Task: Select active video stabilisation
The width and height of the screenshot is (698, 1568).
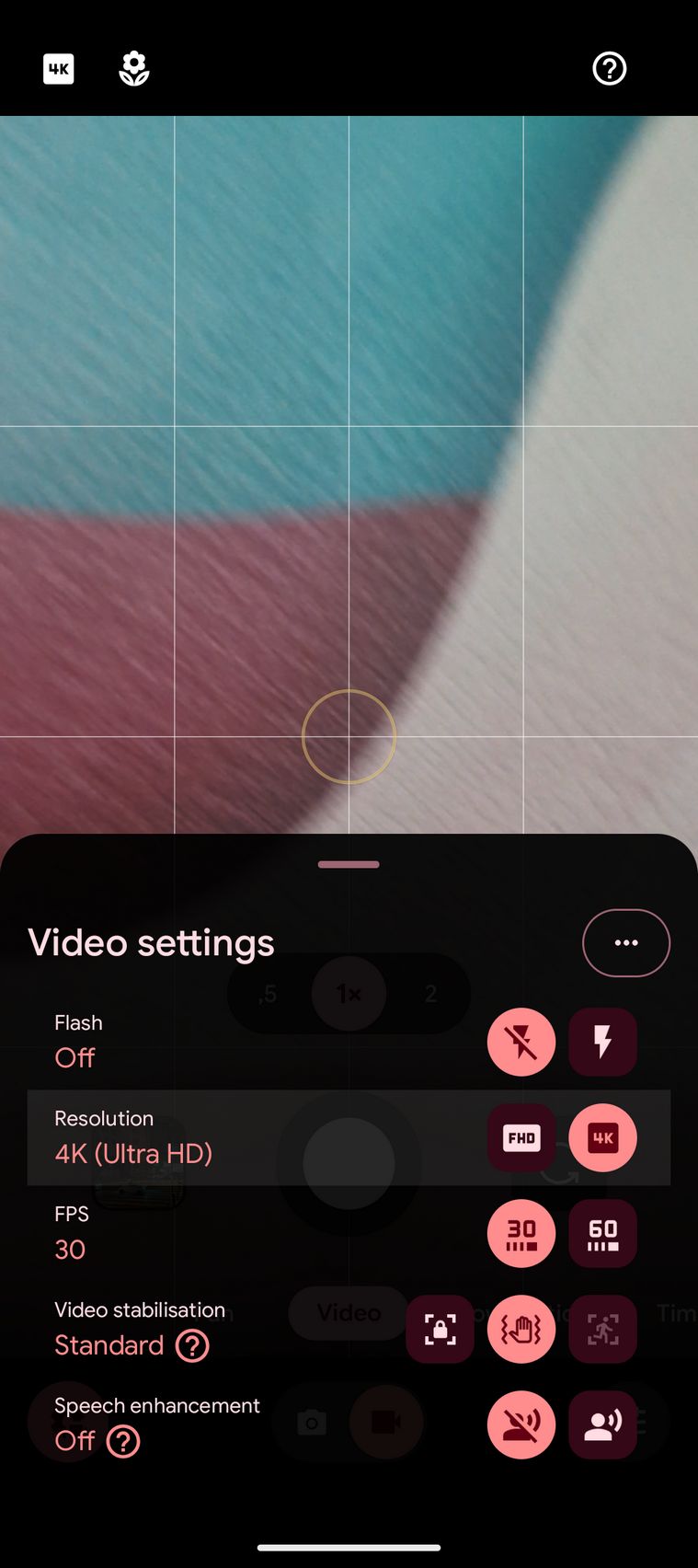Action: [602, 1330]
